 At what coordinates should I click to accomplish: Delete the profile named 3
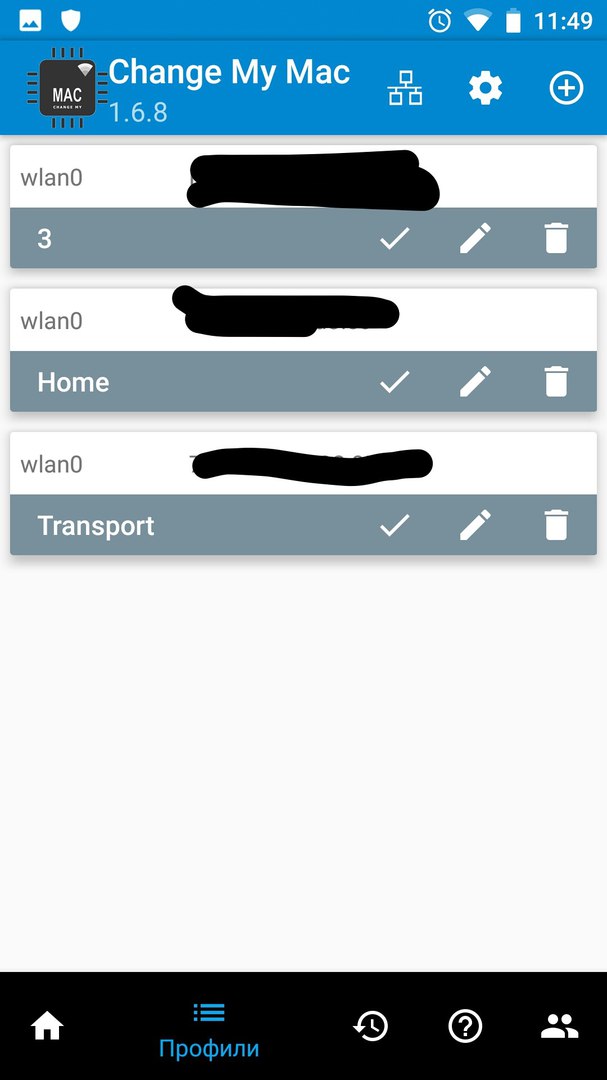[x=556, y=238]
